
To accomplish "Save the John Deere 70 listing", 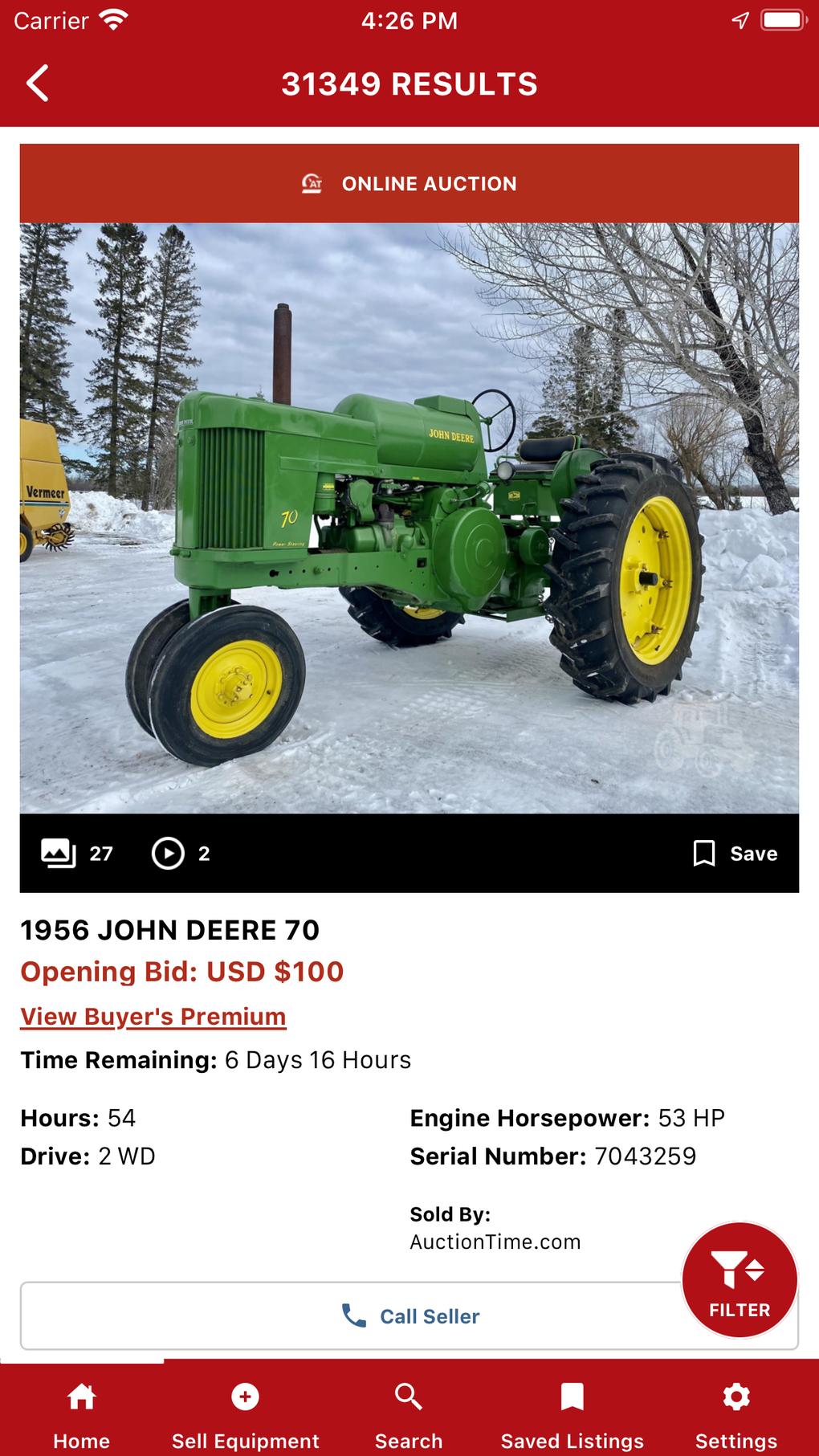I will point(735,853).
